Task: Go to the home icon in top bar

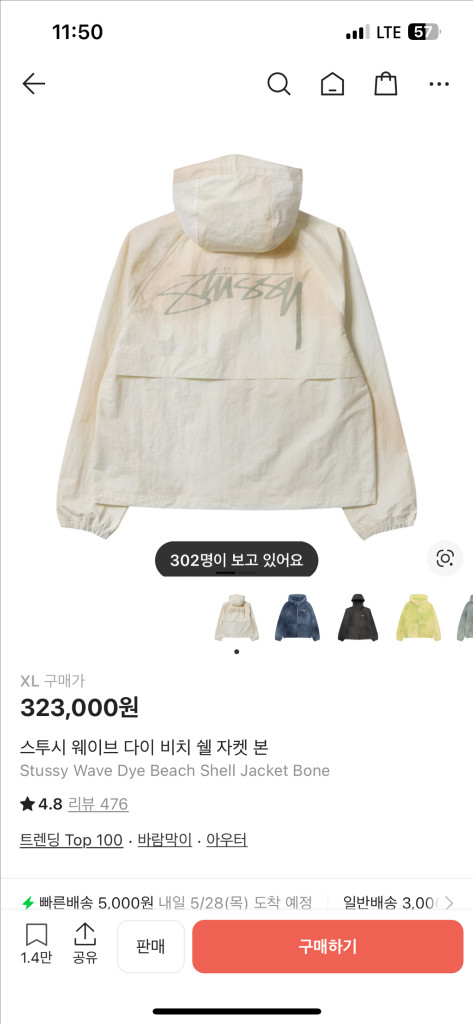Action: [x=332, y=84]
